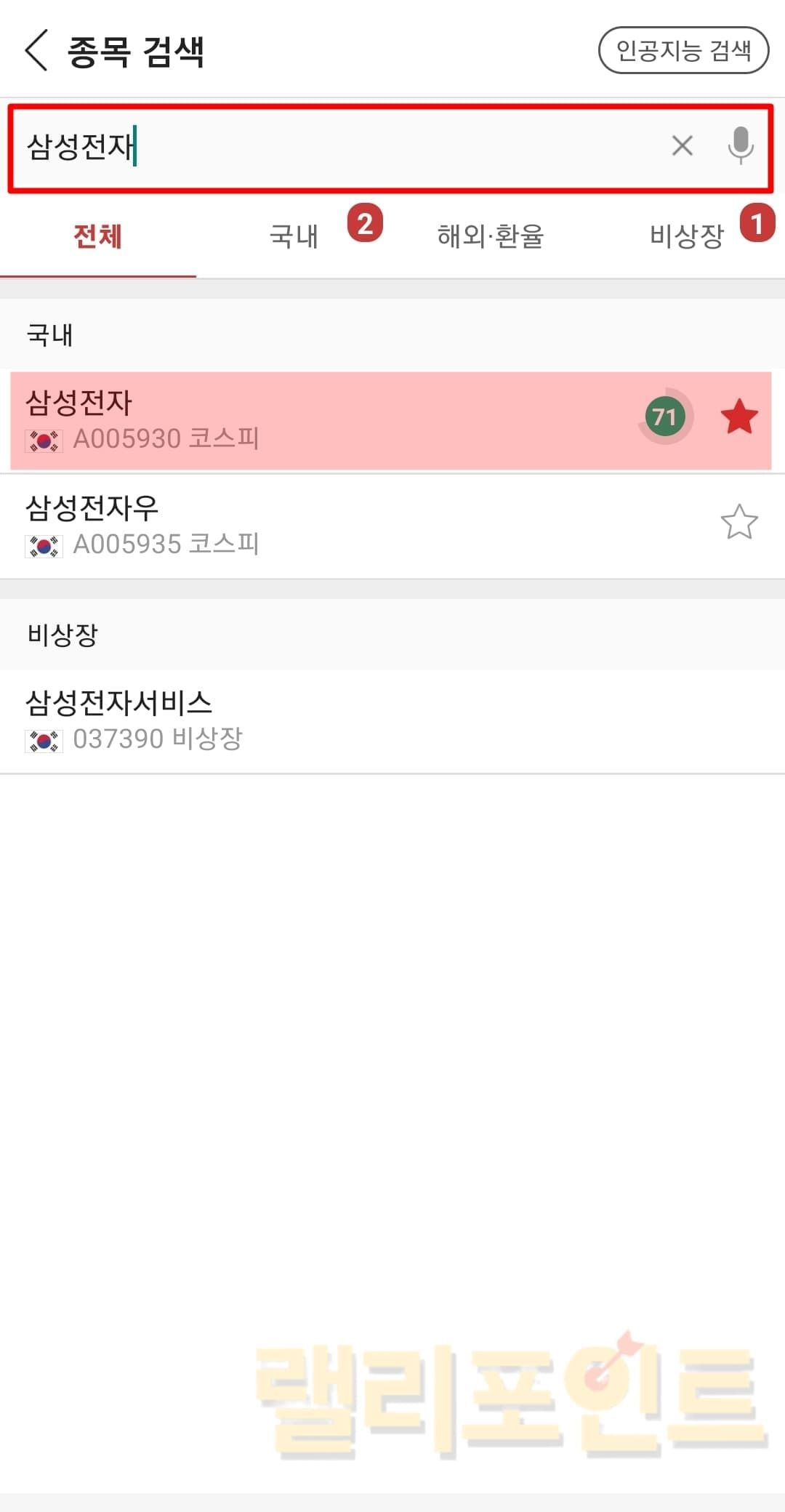Open the 삼성전자우 A005935 result
The image size is (785, 1512).
(291, 526)
